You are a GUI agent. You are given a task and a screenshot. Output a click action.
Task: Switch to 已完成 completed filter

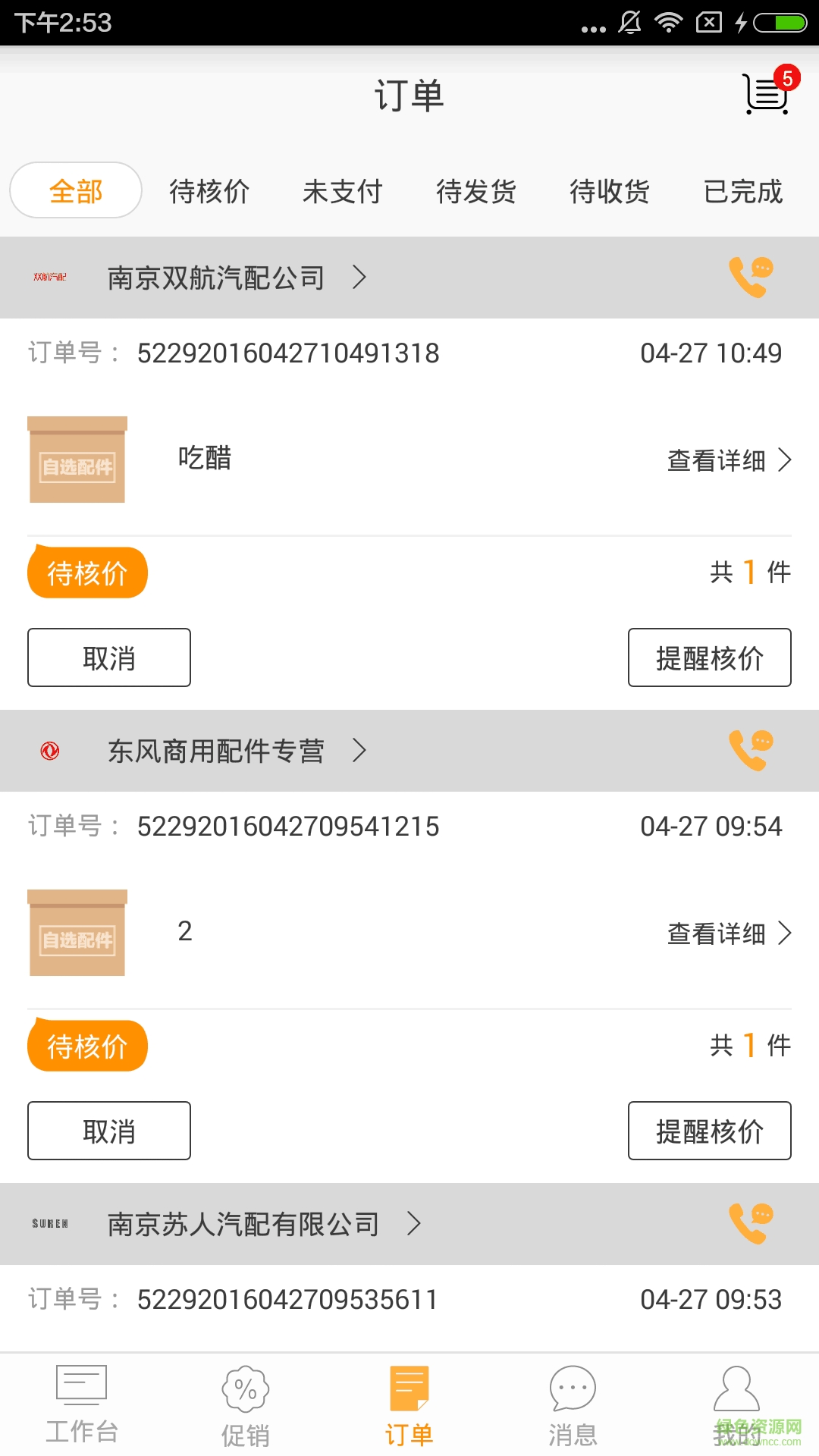pos(742,192)
